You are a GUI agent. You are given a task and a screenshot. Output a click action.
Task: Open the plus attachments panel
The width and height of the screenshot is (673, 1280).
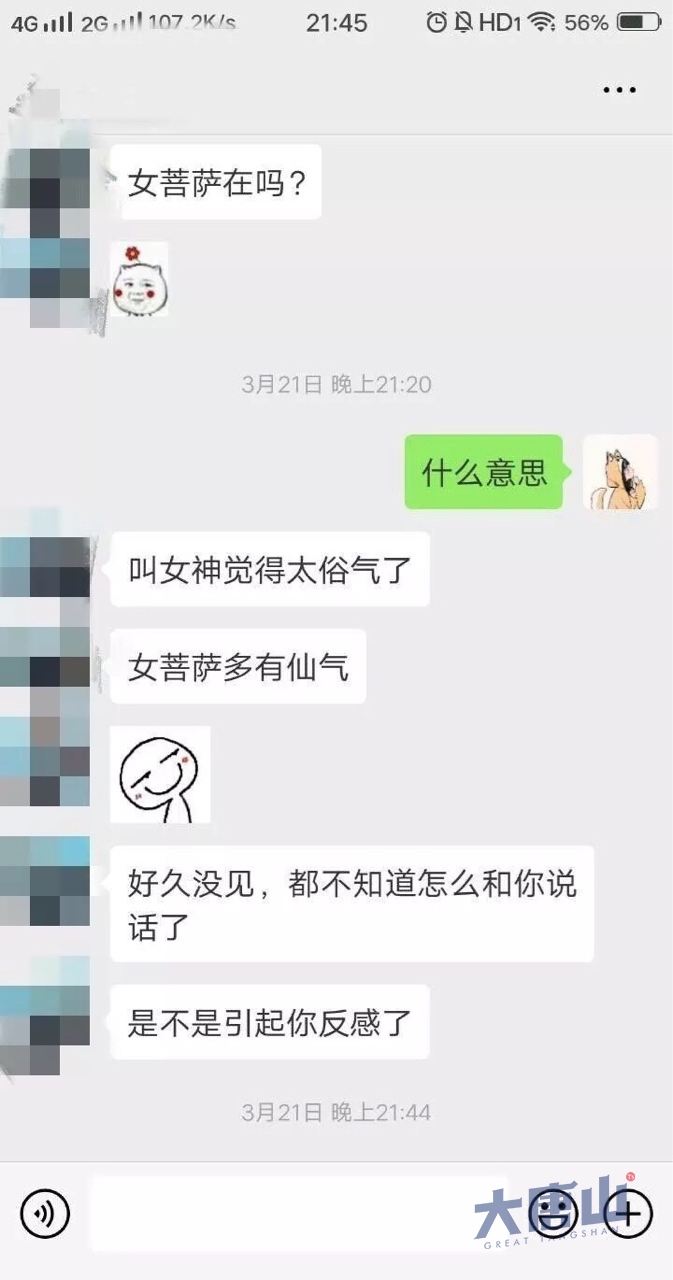628,1214
